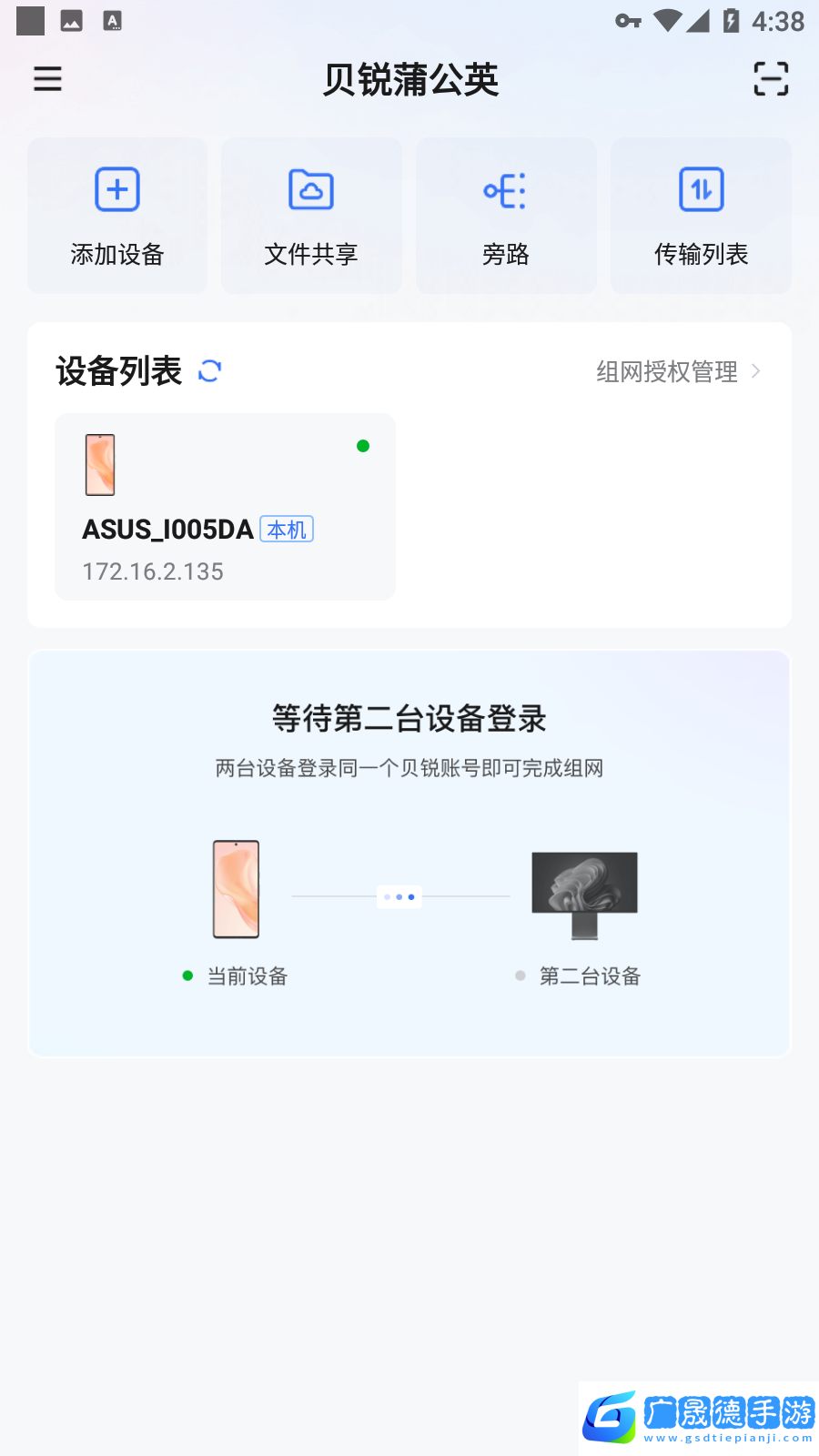Open the ASUS_I005DA device card
The image size is (819, 1456).
225,507
